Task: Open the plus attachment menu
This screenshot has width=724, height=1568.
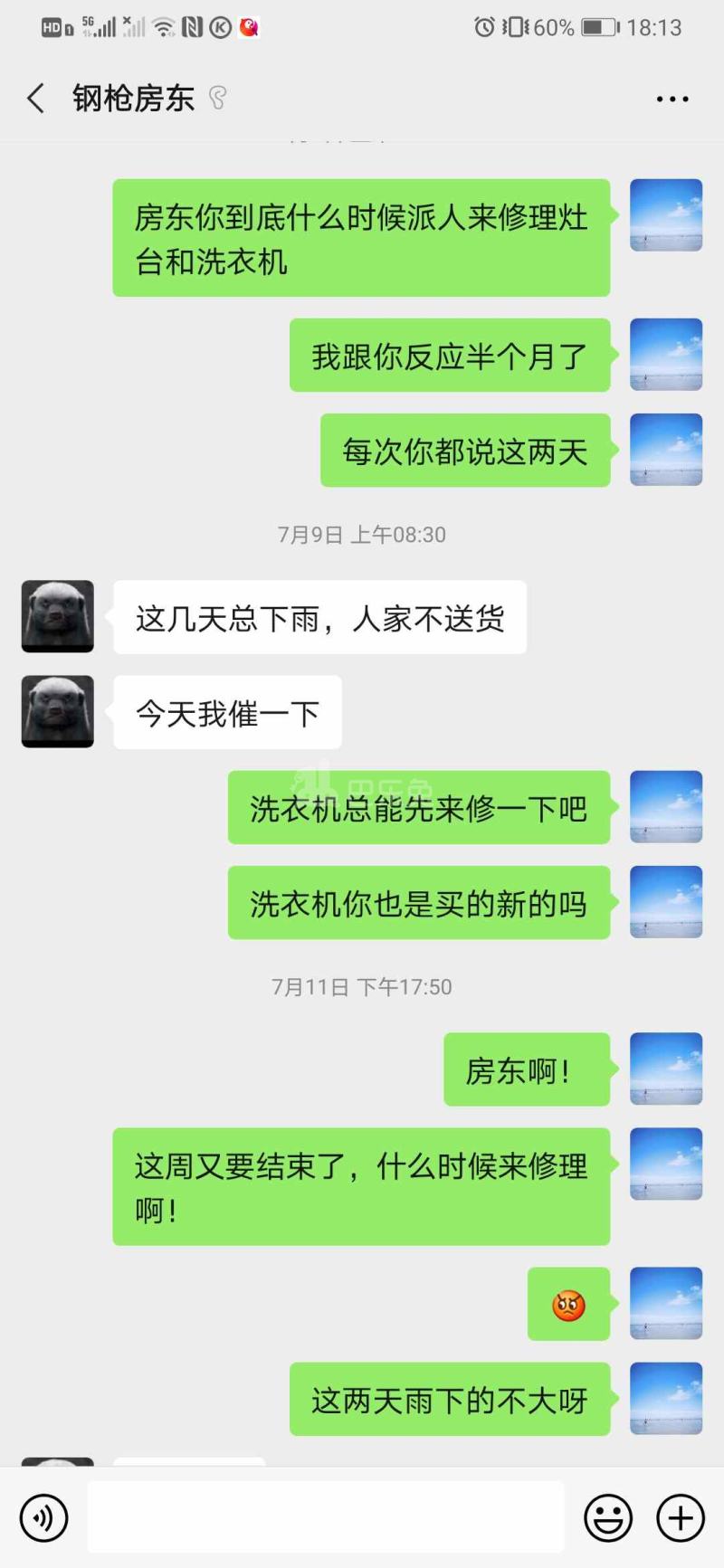Action: tap(680, 1517)
